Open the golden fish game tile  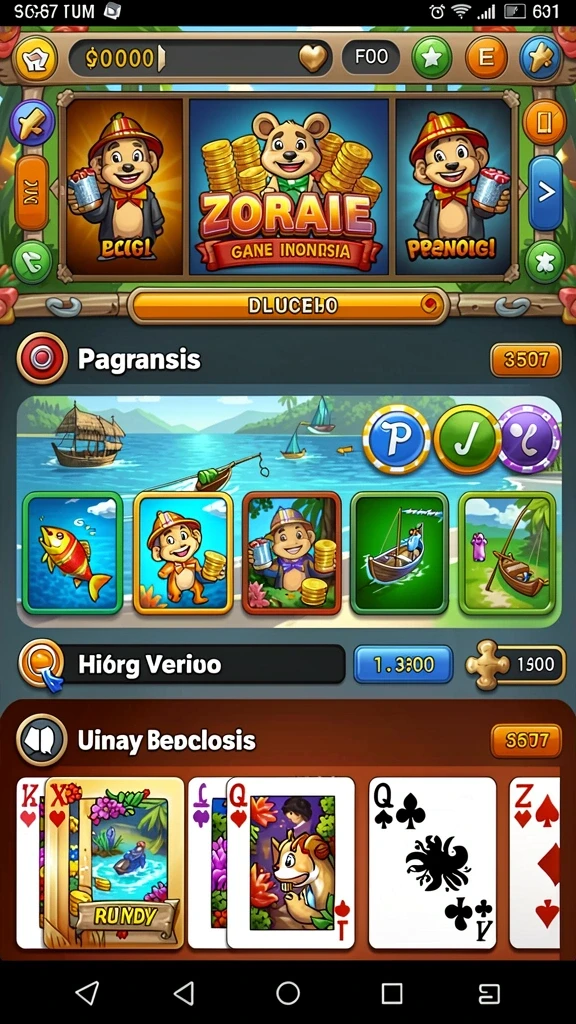tap(72, 552)
